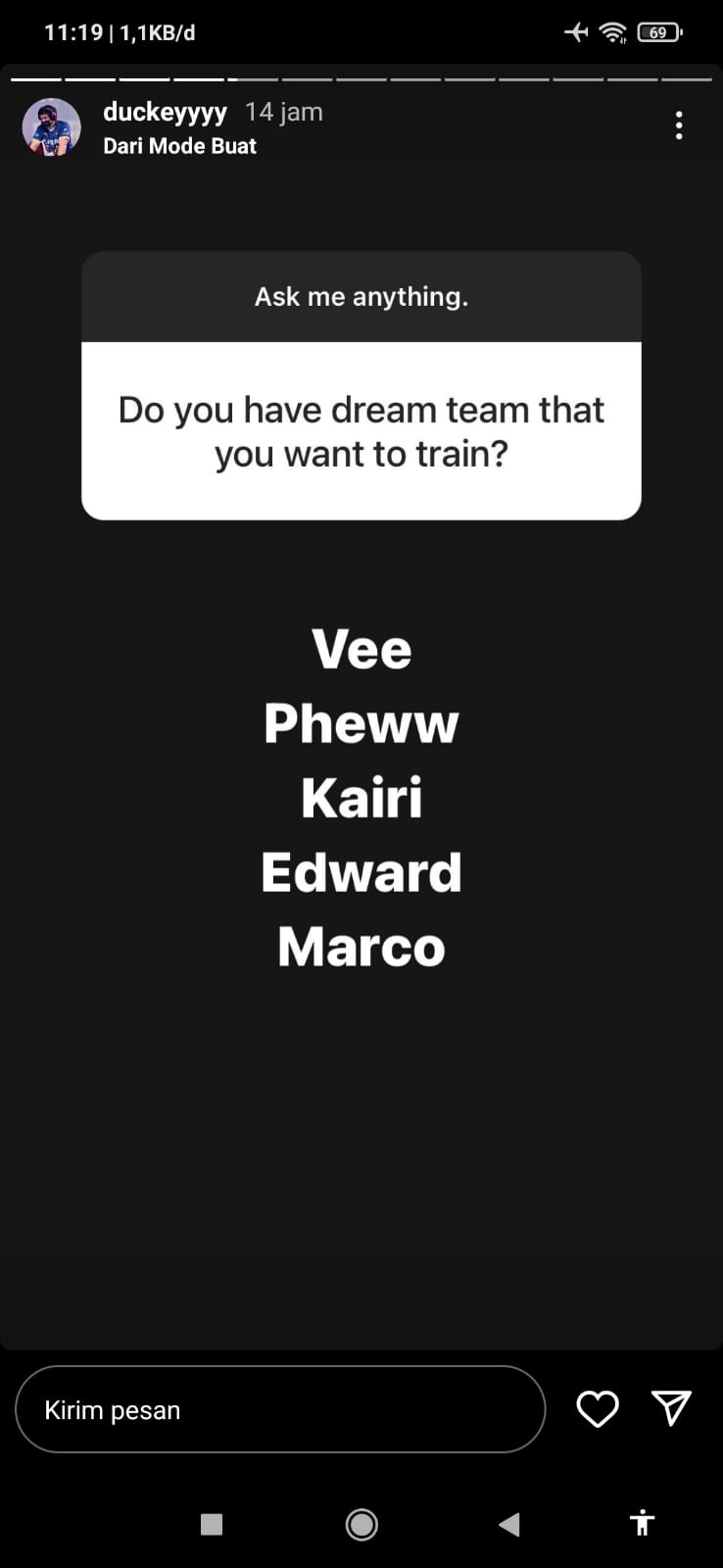This screenshot has height=1568, width=723.
Task: Open duckeyyyy's profile picture
Action: 51,127
